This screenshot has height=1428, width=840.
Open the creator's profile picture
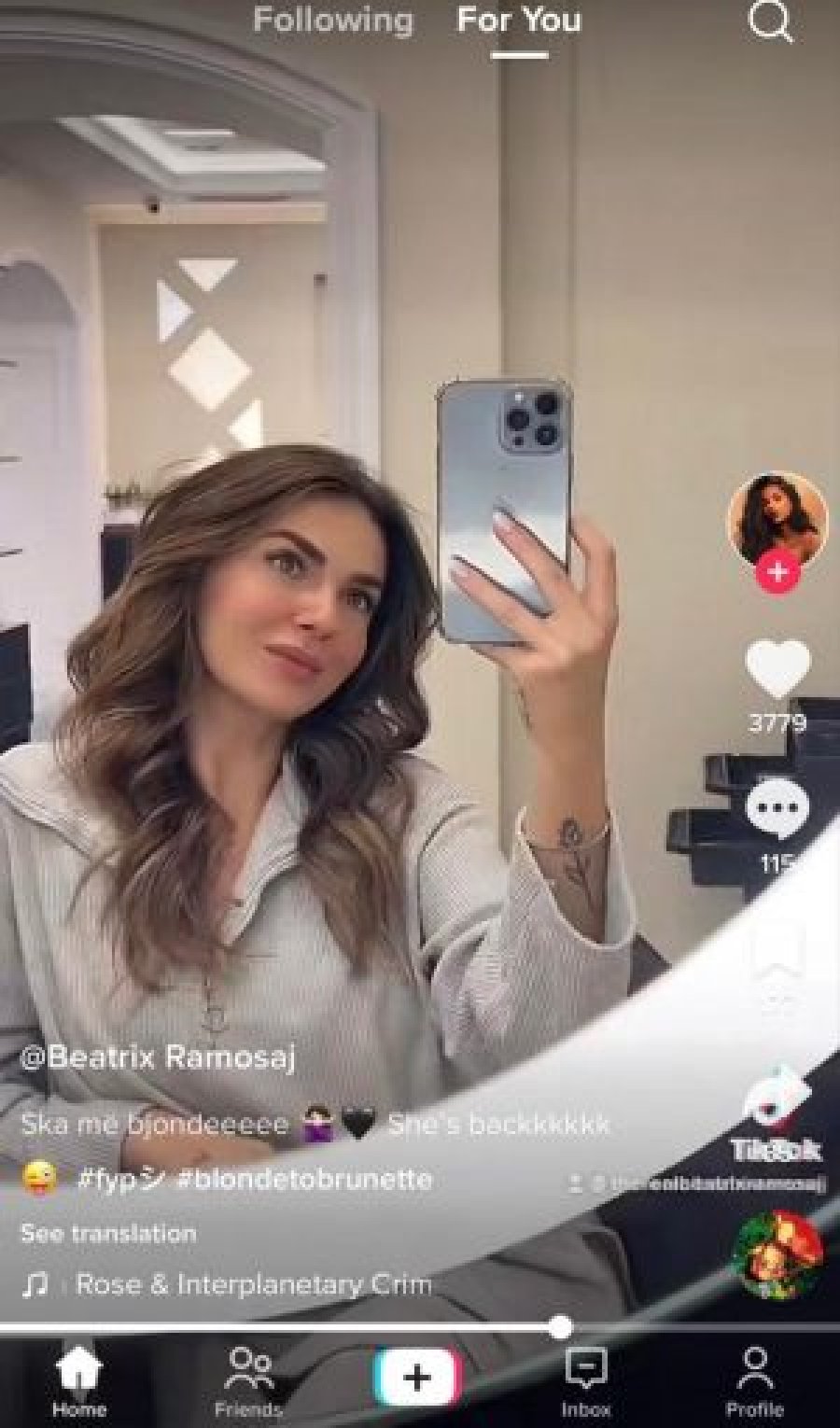(x=777, y=519)
